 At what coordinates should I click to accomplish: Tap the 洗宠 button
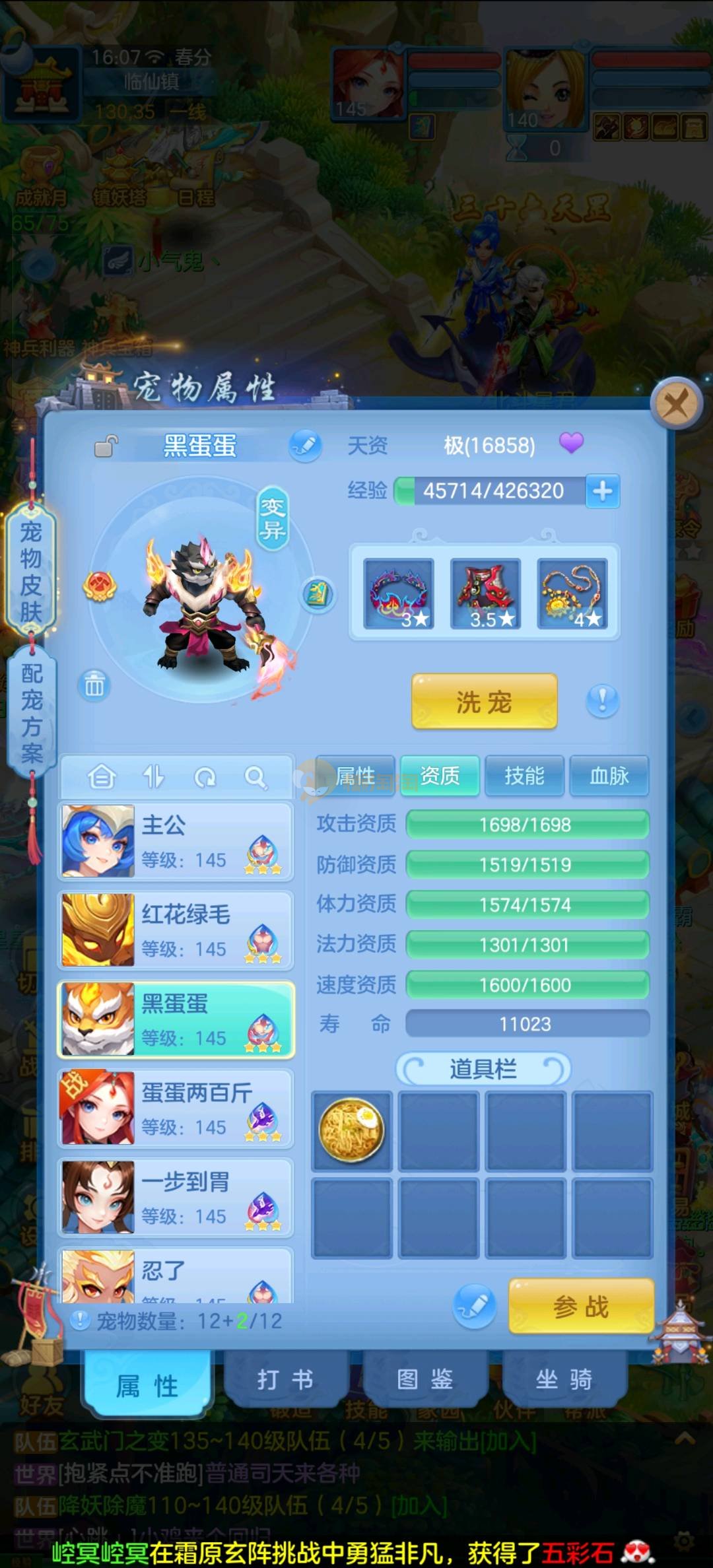tap(484, 702)
